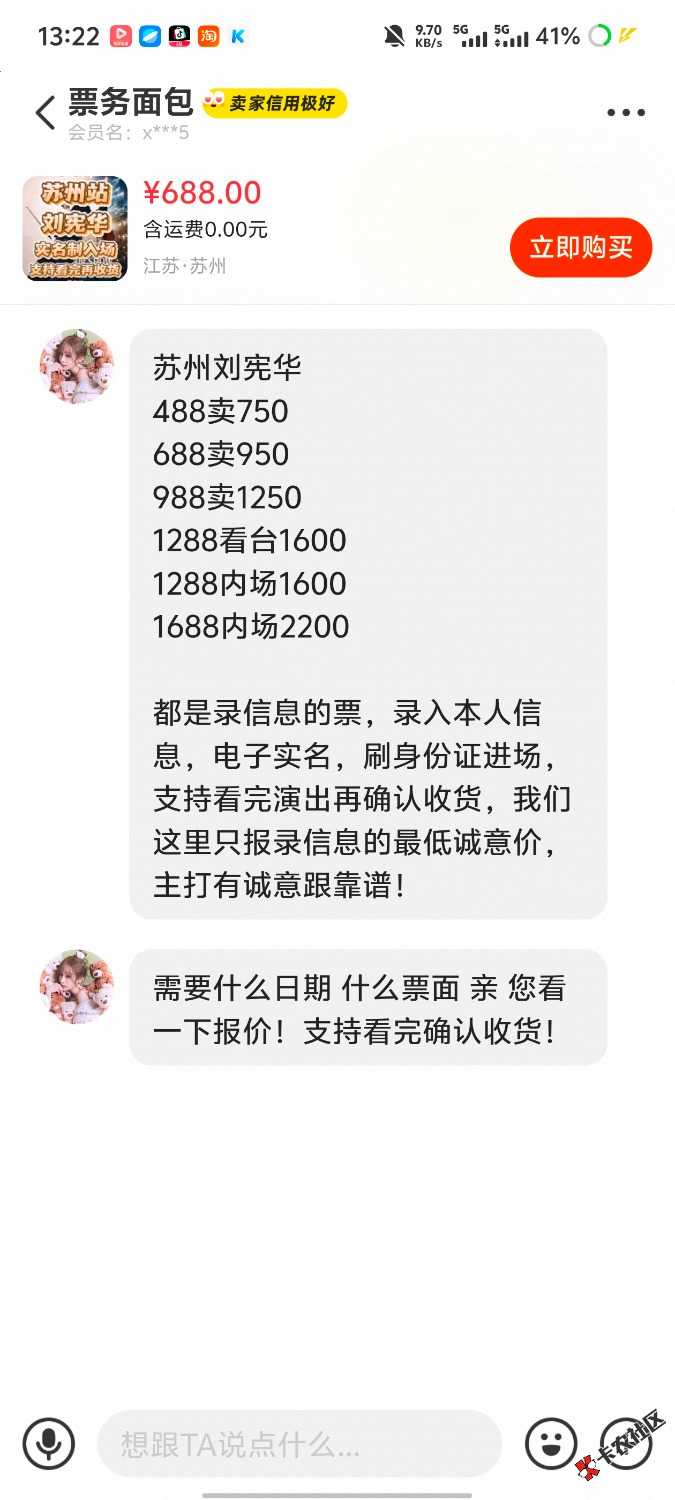Screen dimensions: 675x1500
Task: Open the emoji picker
Action: (551, 1443)
